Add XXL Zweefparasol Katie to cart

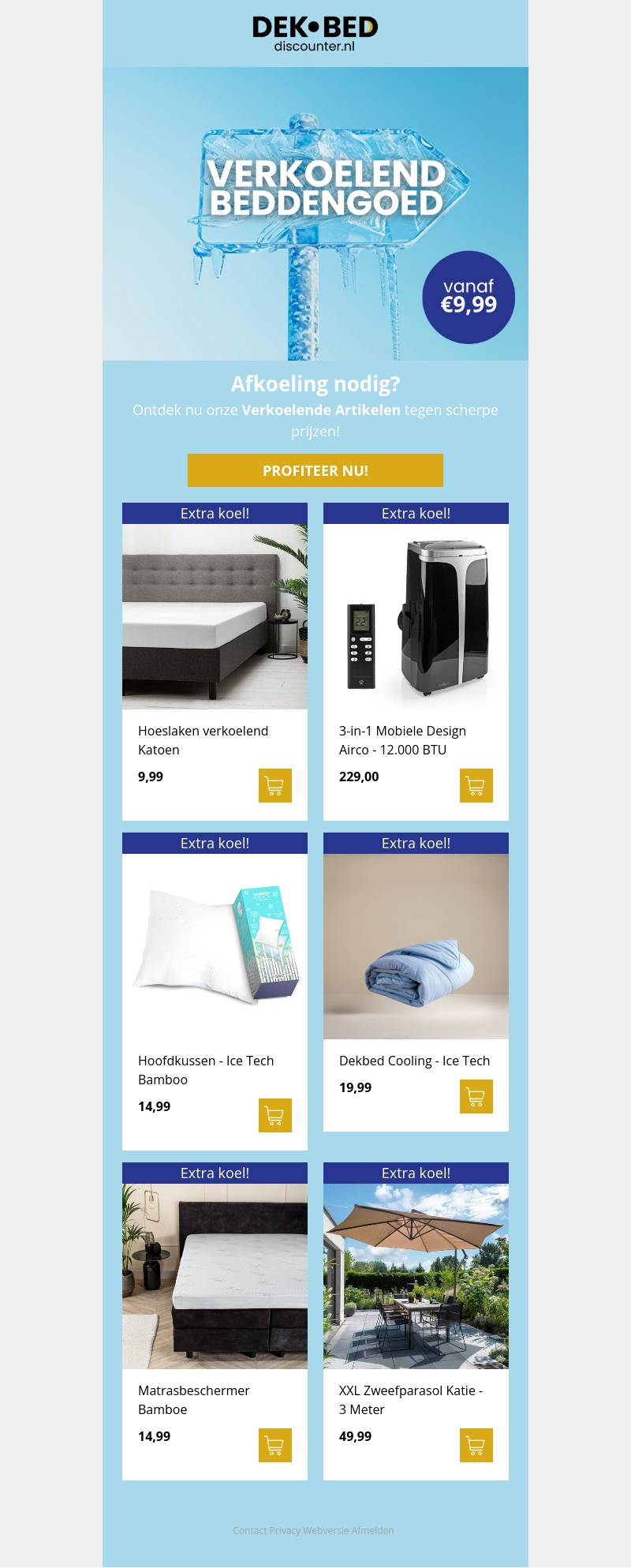coord(476,1445)
